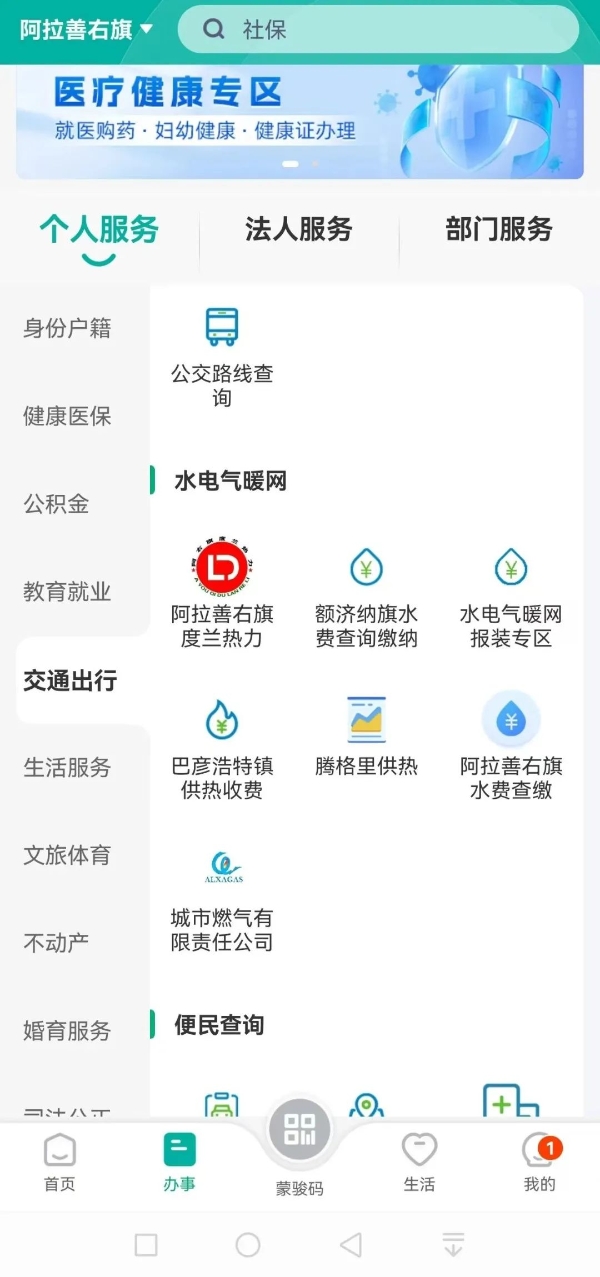Open 阿拉善右旗水费查缴
This screenshot has height=1277, width=600.
pos(511,747)
